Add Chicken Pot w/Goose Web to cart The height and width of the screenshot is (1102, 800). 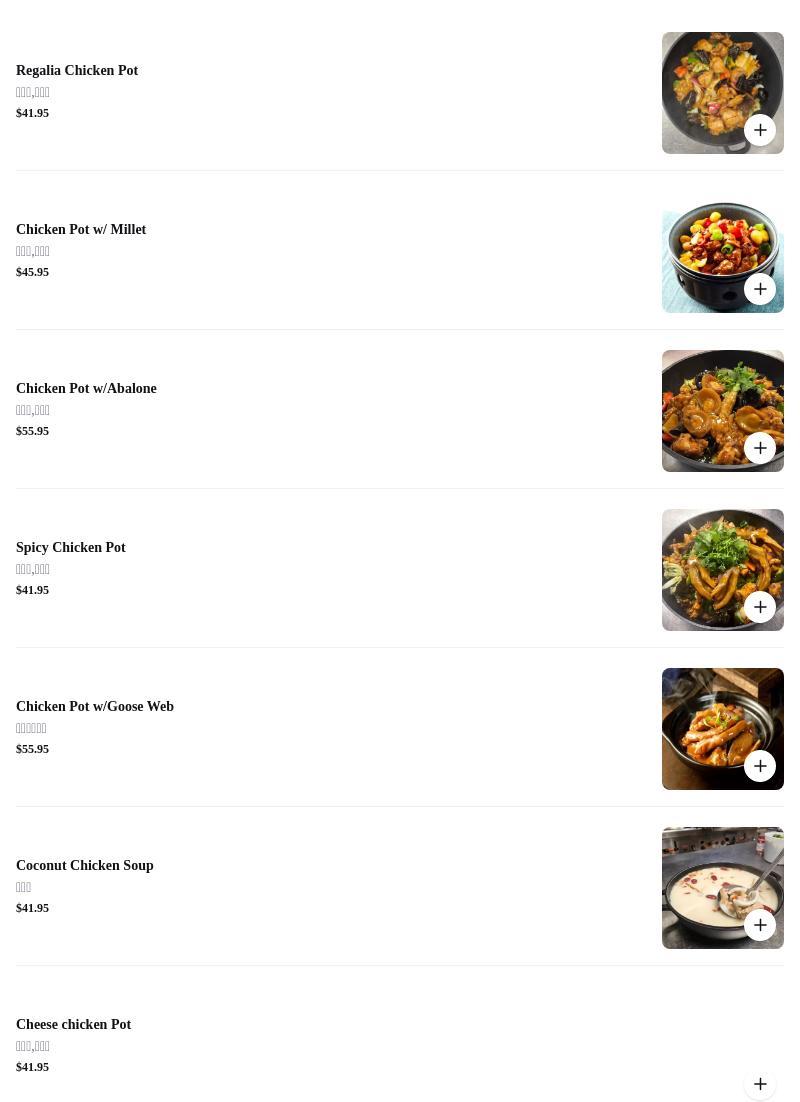point(760,766)
